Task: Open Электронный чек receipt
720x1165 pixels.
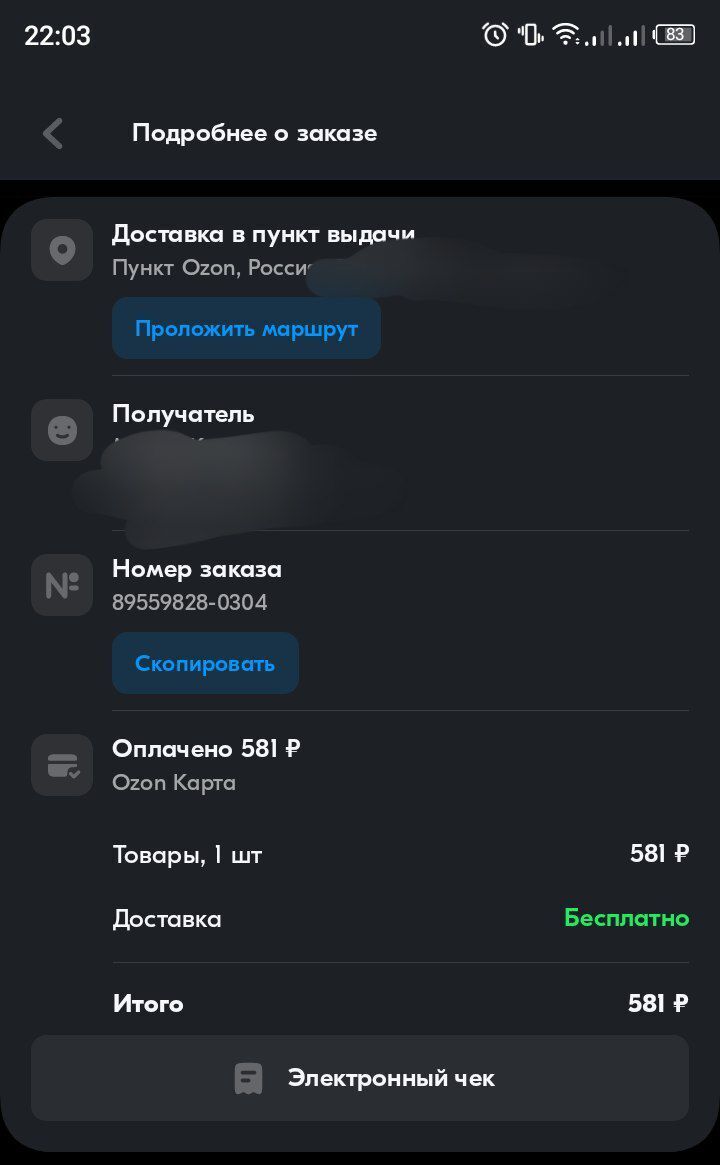Action: click(x=360, y=1078)
